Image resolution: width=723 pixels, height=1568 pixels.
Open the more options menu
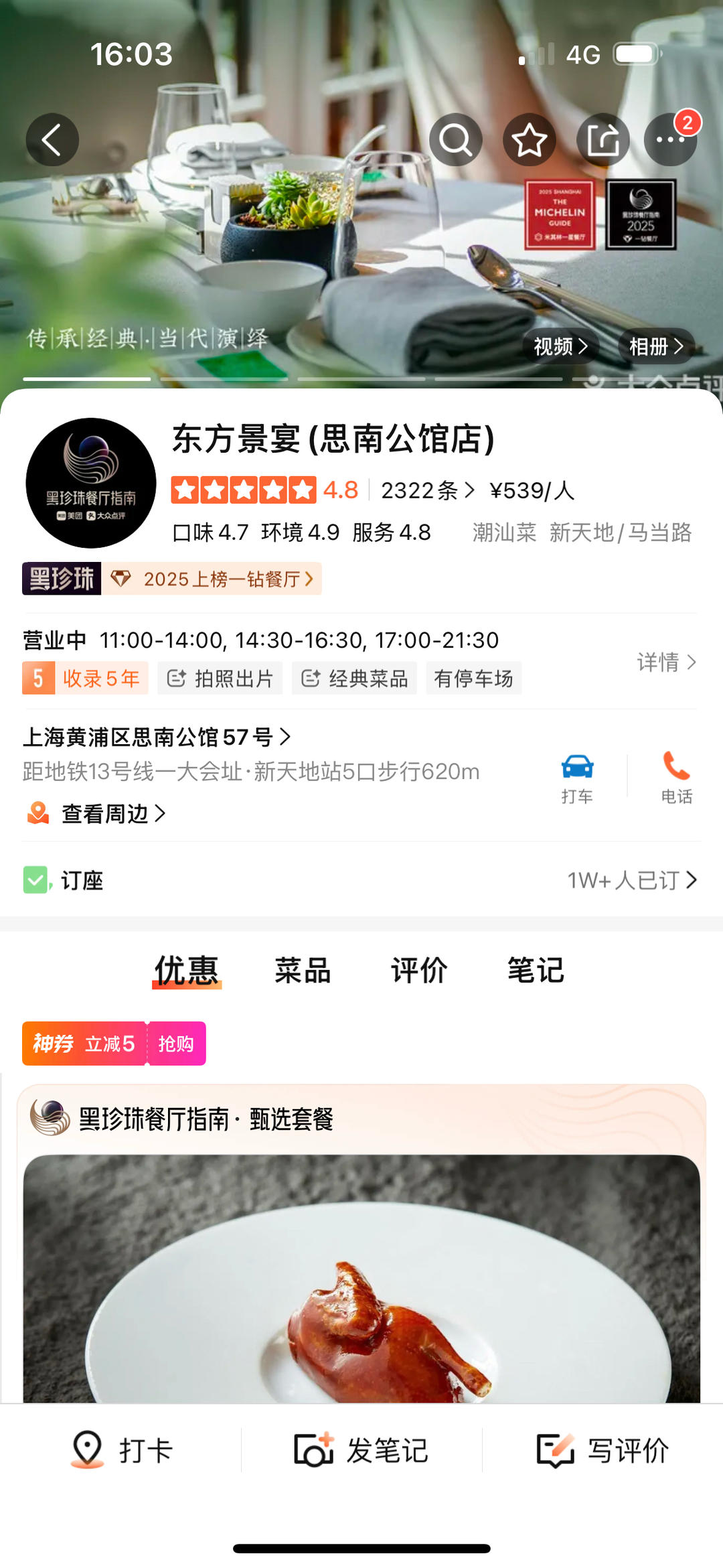pyautogui.click(x=669, y=140)
